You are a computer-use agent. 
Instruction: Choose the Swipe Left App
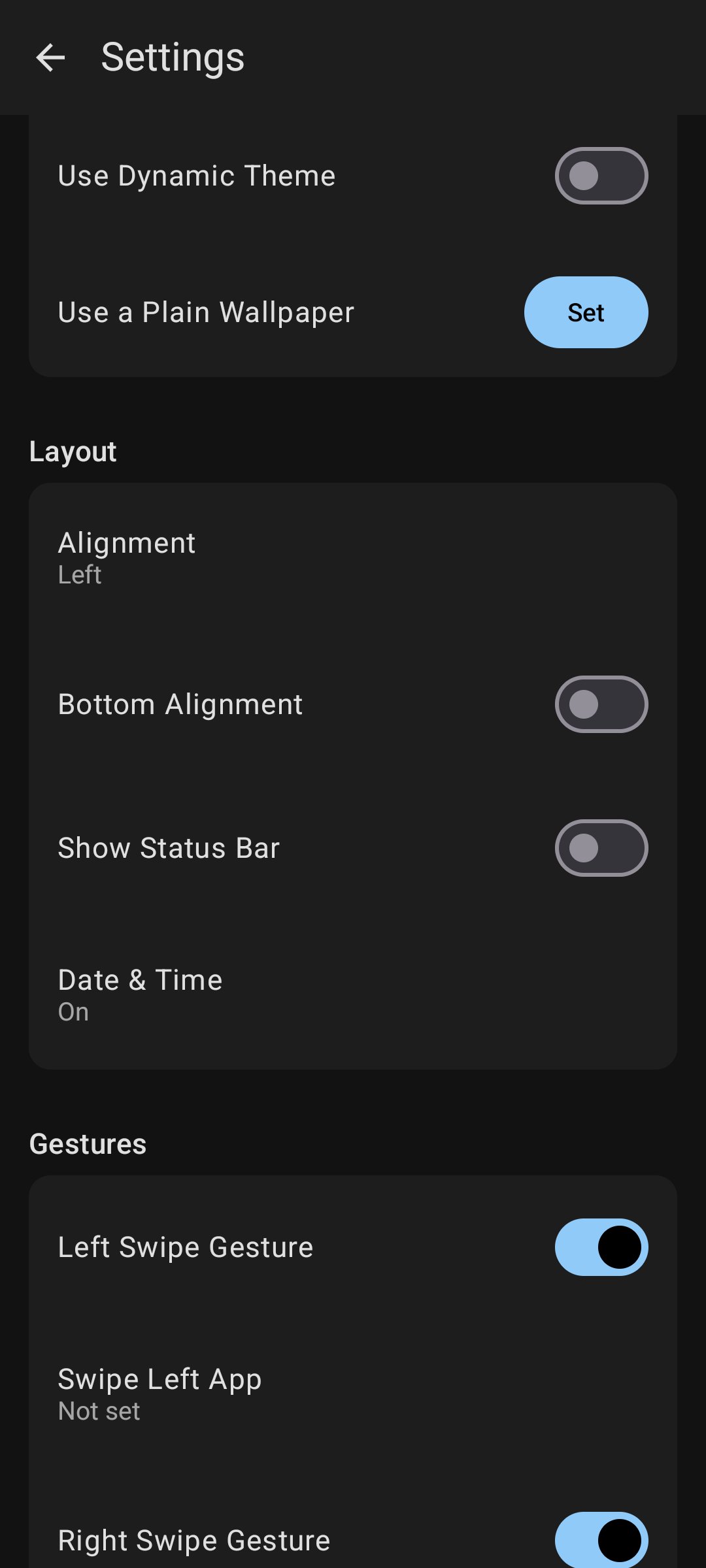point(353,1394)
